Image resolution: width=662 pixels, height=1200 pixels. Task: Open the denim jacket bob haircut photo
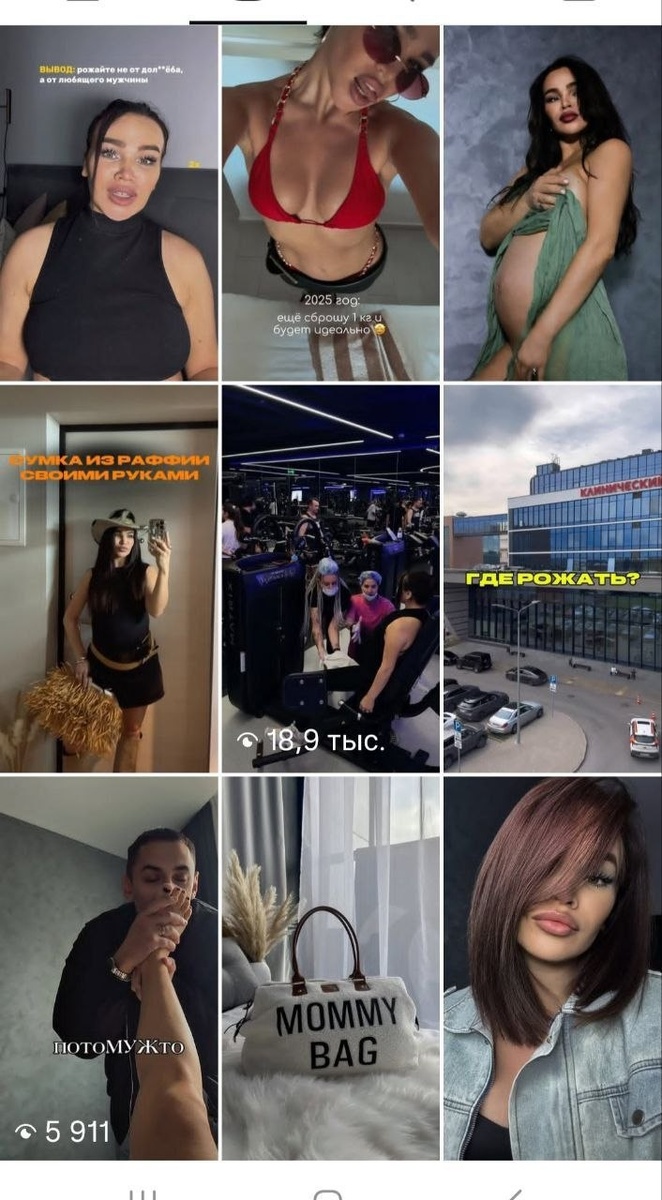(x=553, y=968)
